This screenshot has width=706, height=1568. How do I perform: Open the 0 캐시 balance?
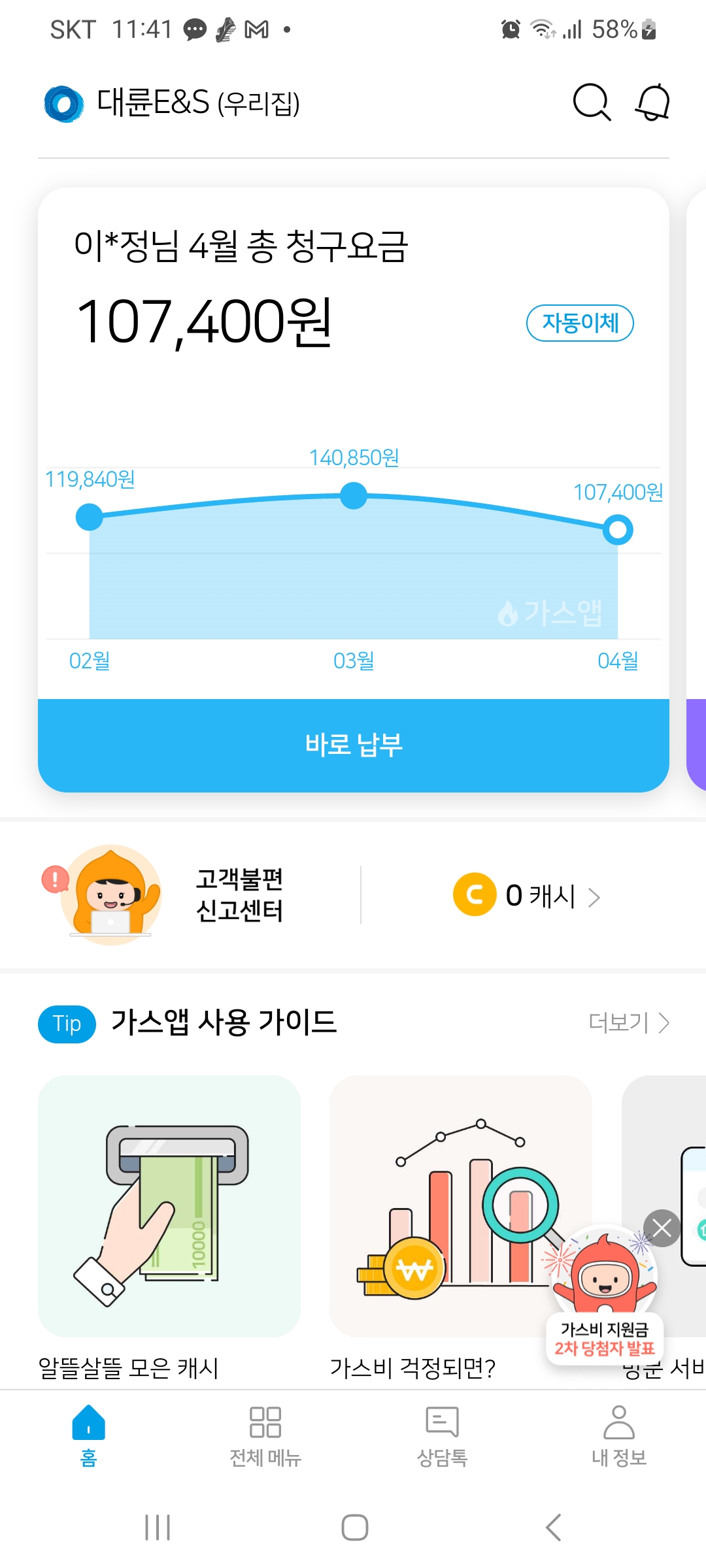click(527, 895)
